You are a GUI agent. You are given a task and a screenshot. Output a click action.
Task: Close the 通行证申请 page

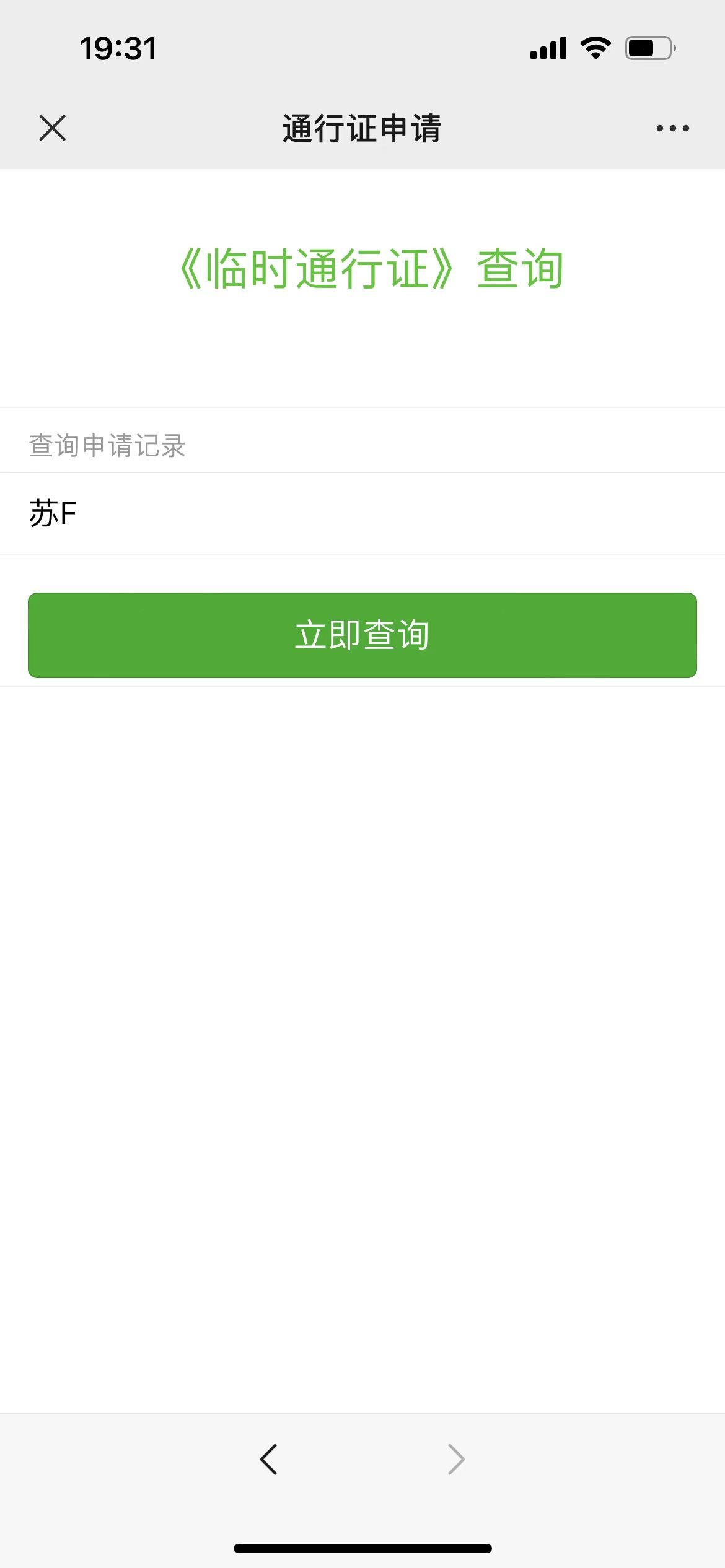coord(52,128)
